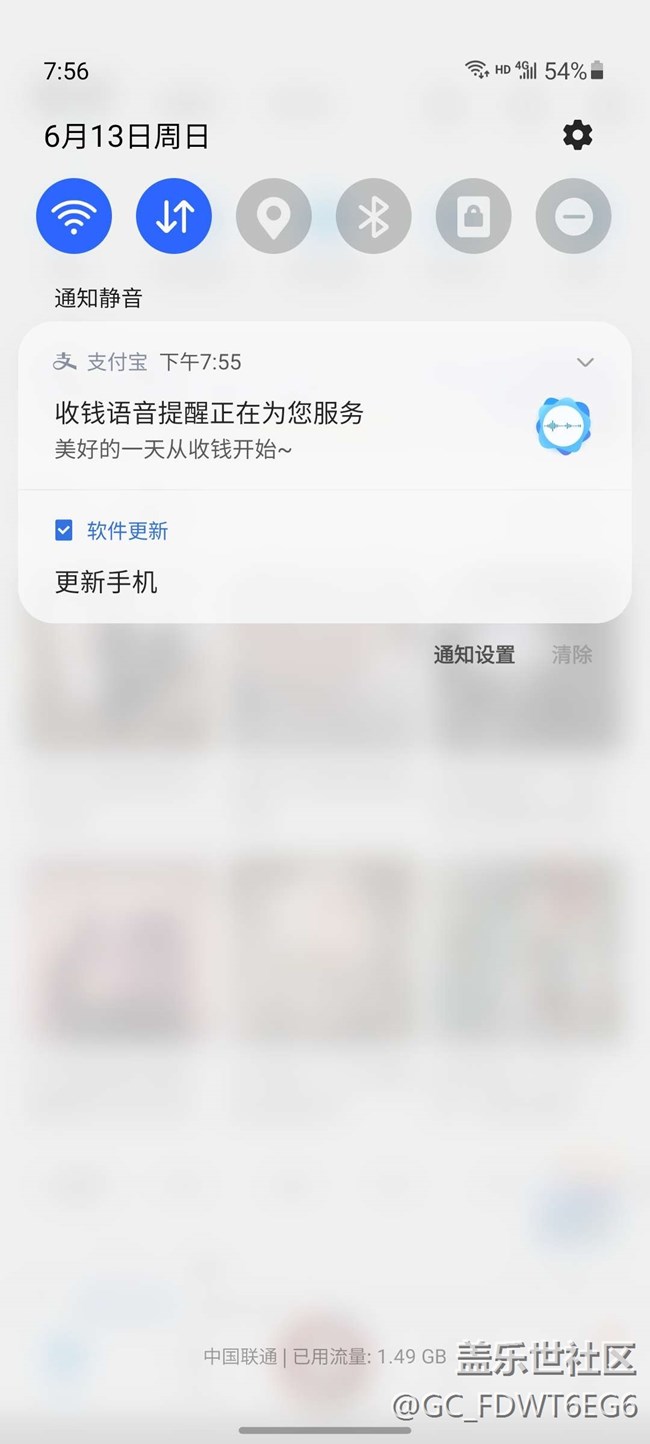Toggle the screen rotation lock
Screen dimensions: 650x1444
pyautogui.click(x=473, y=217)
